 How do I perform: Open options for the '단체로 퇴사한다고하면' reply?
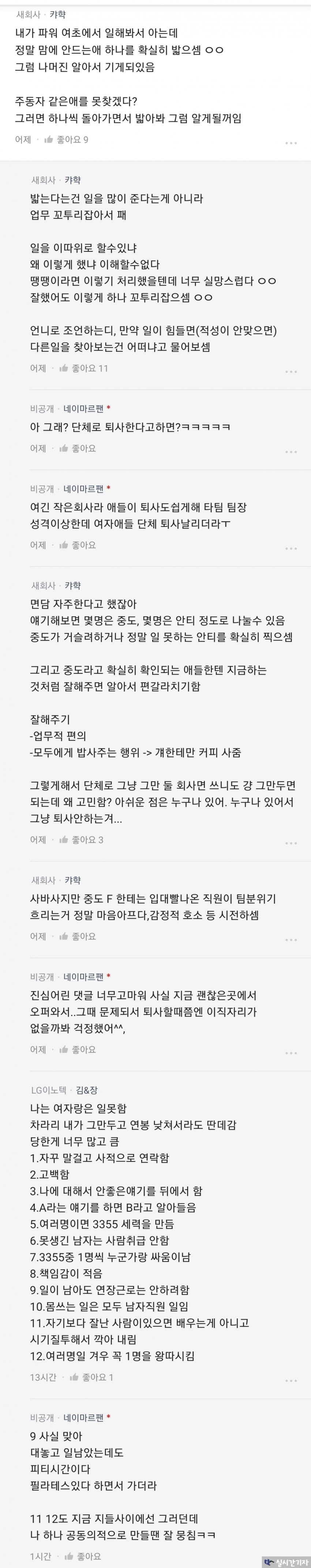[291, 451]
